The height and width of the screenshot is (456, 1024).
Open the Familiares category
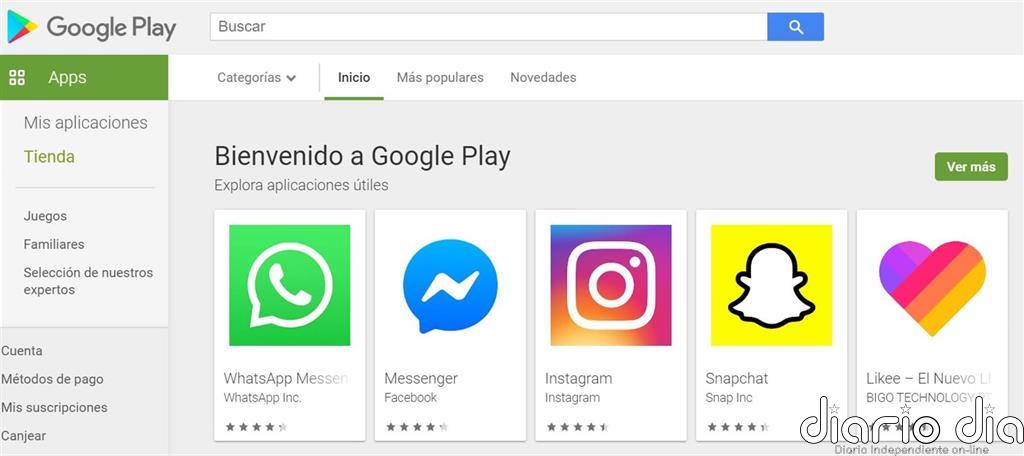point(54,244)
